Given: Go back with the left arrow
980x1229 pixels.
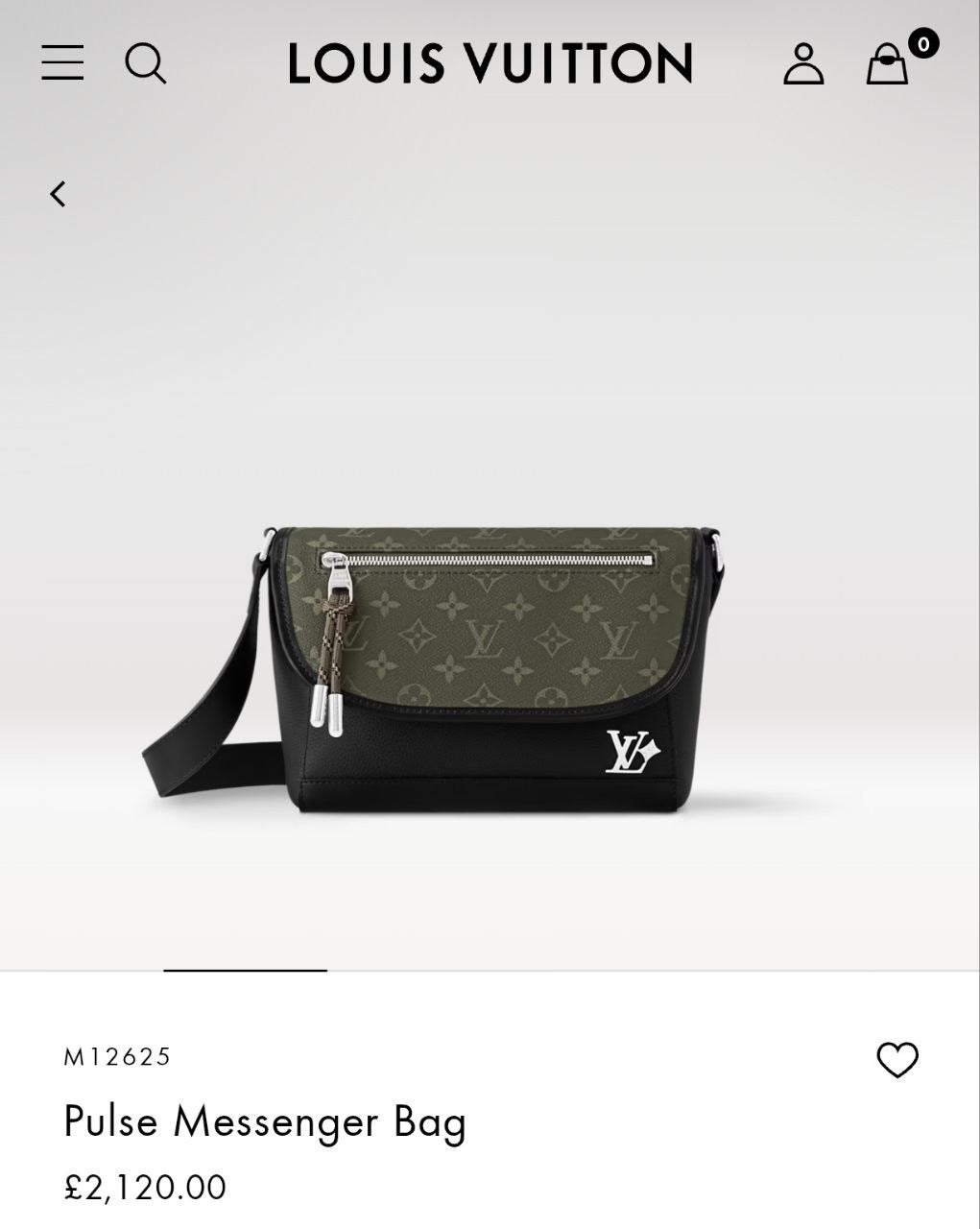Looking at the screenshot, I should 59,194.
